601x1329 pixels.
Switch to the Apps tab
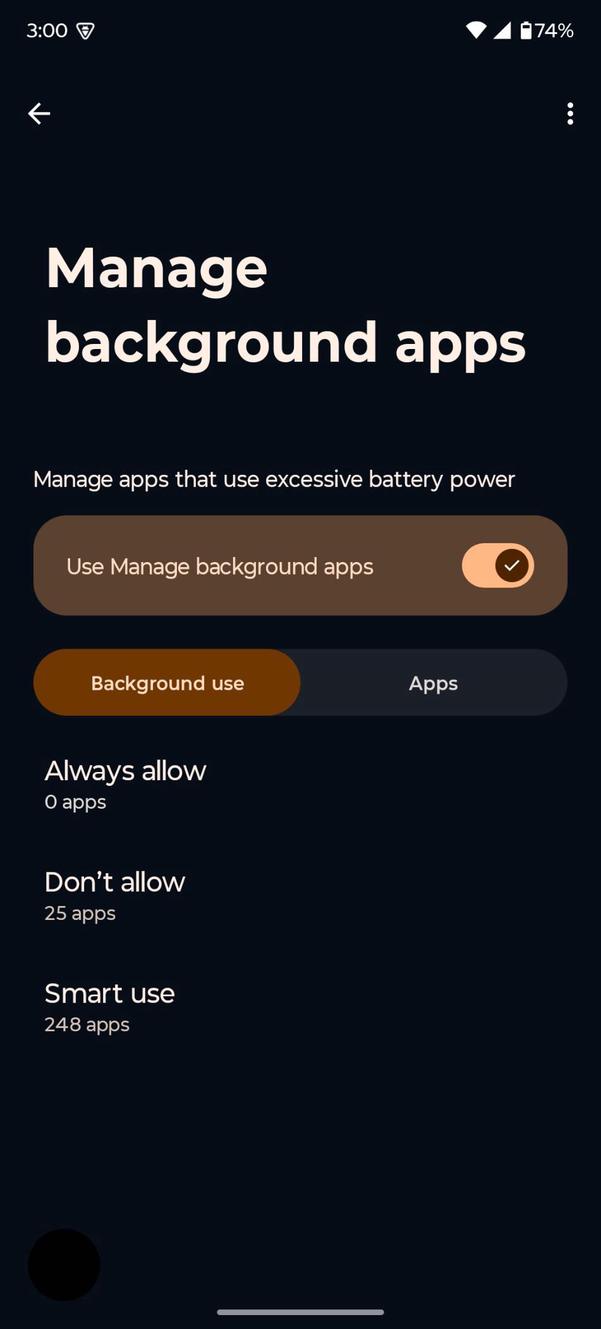[433, 683]
